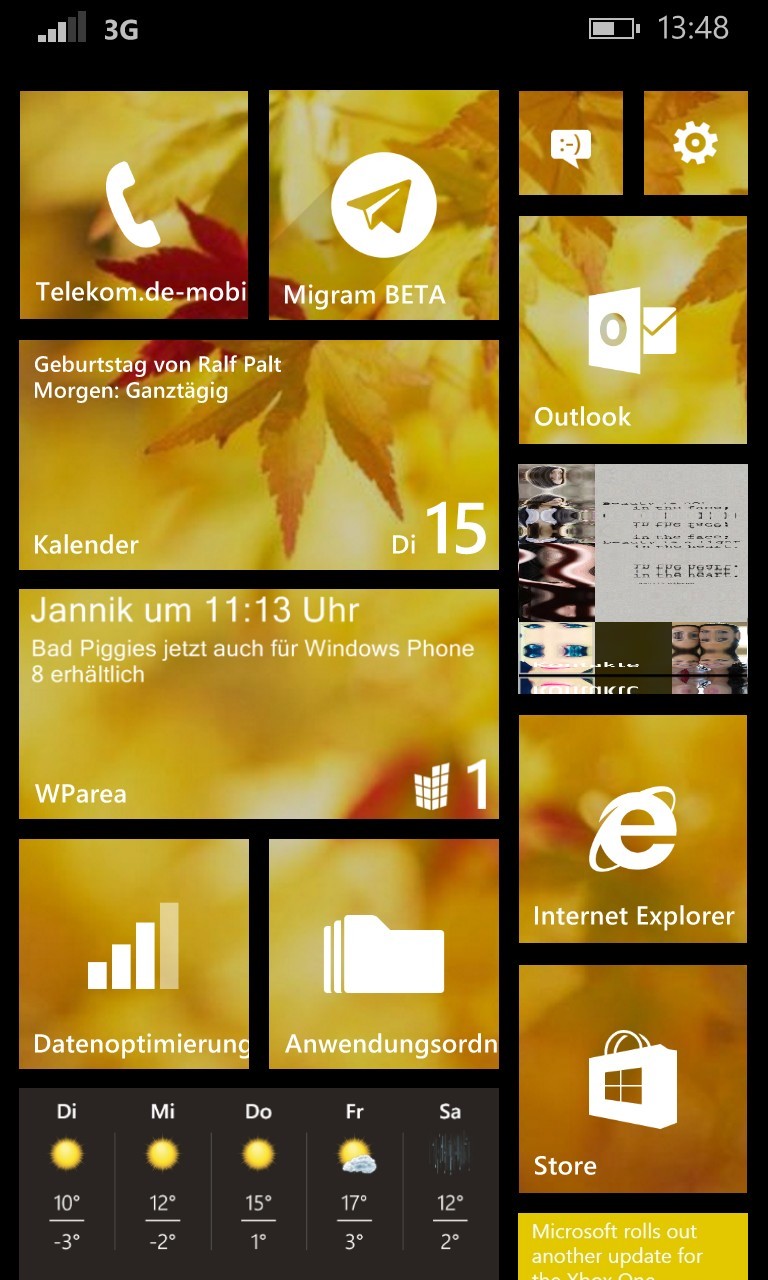Open Datenoptimierung tile
768x1280 pixels.
(x=134, y=954)
